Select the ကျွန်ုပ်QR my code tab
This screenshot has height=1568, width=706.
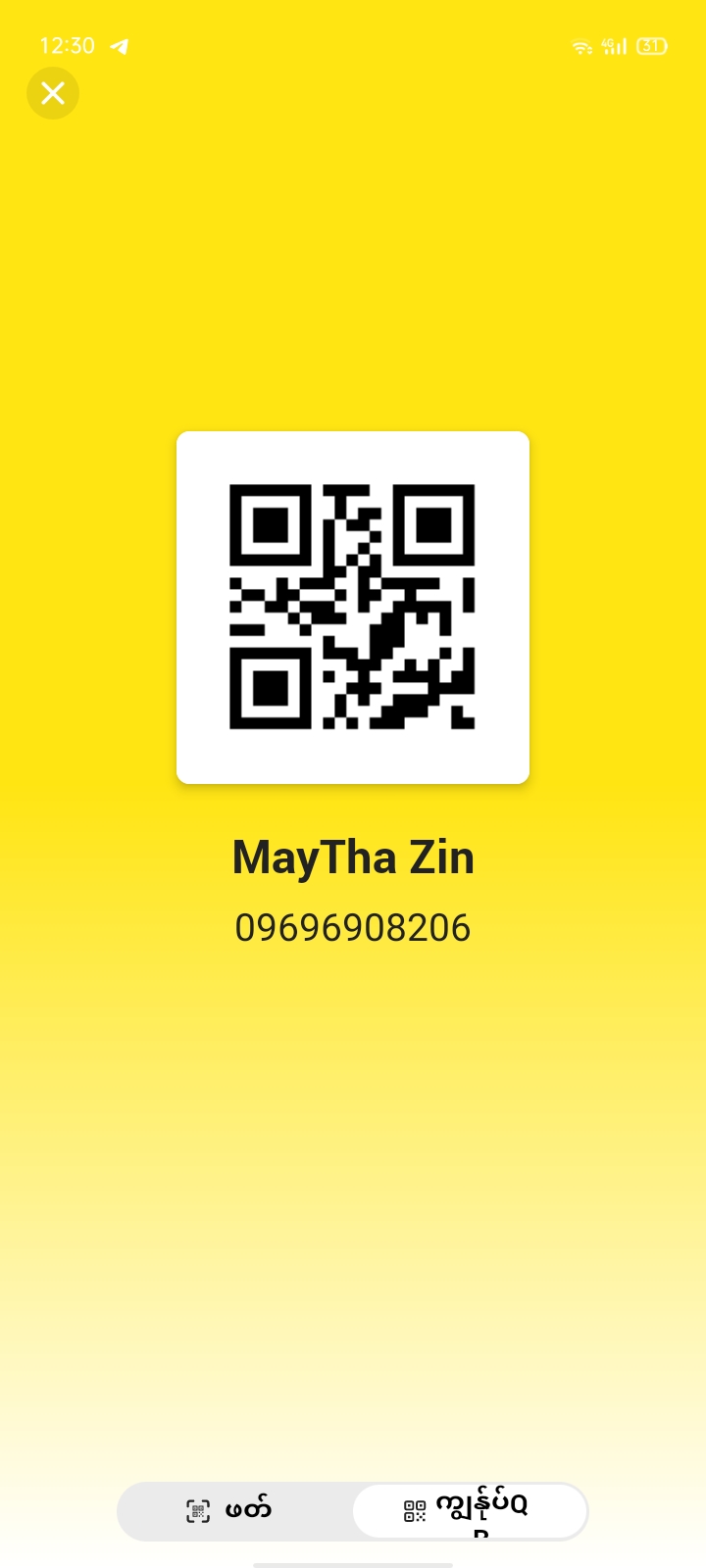(x=470, y=1510)
